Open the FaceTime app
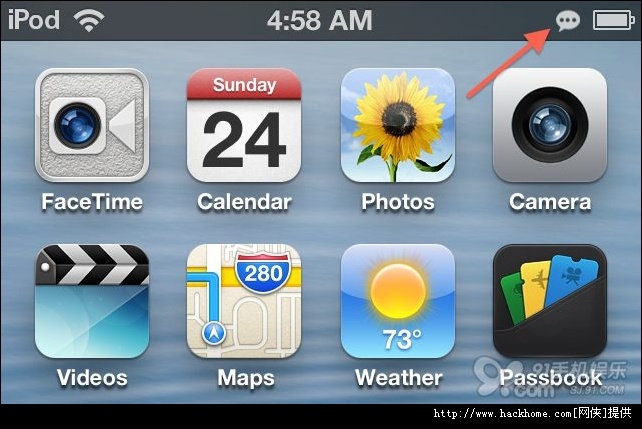This screenshot has width=642, height=429. click(x=92, y=125)
